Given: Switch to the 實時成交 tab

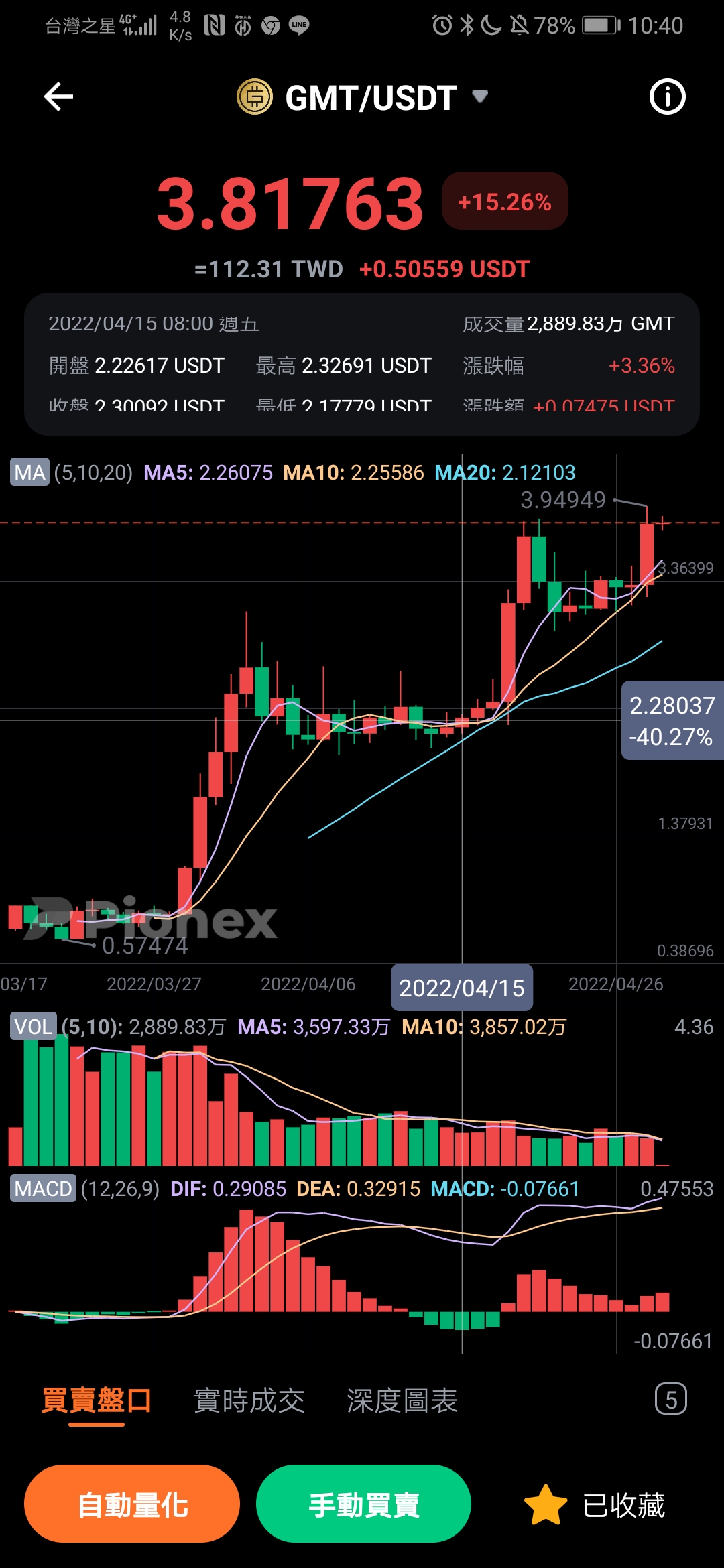Looking at the screenshot, I should tap(249, 1400).
